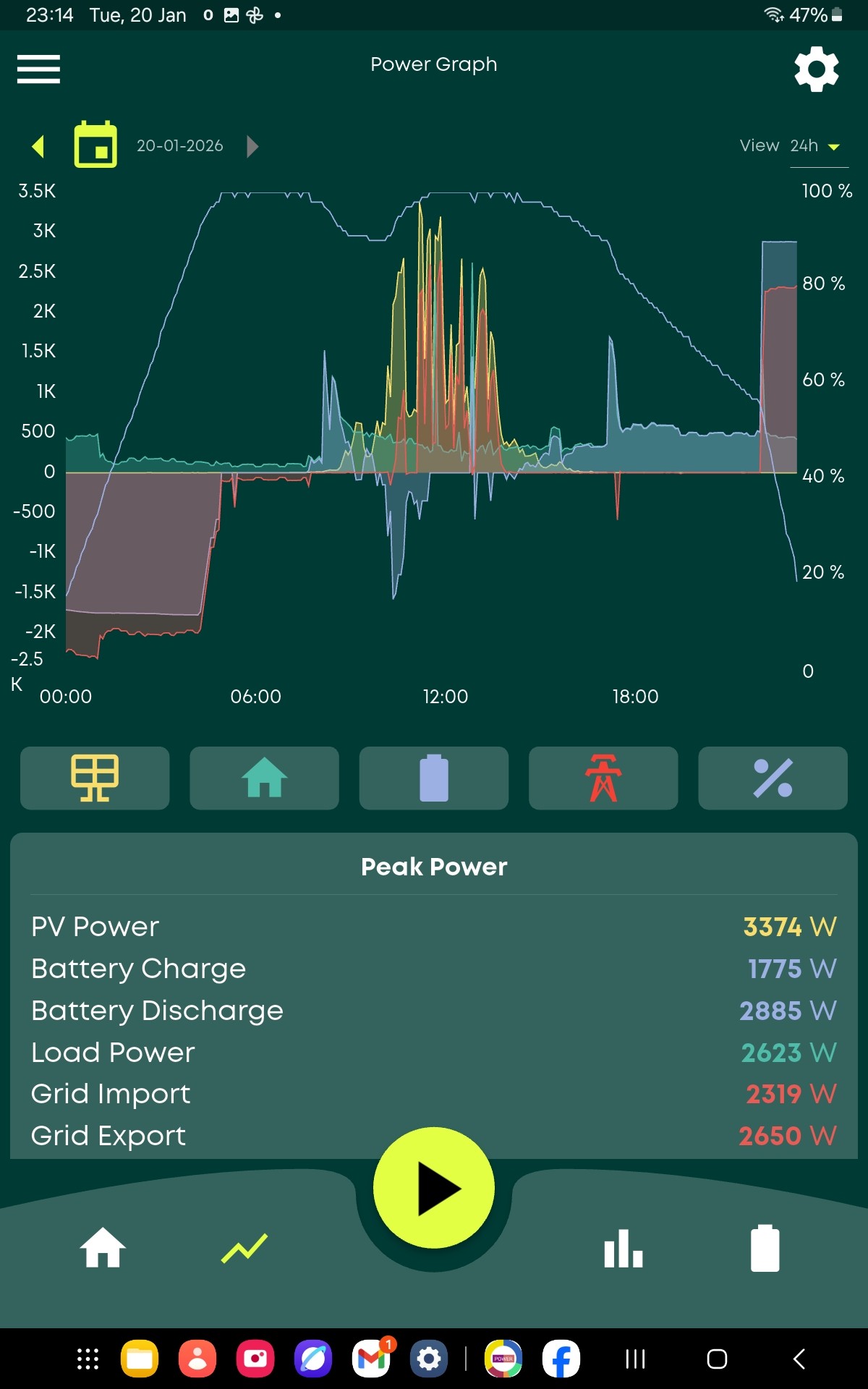Open Gmail from the taskbar

pos(372,1359)
